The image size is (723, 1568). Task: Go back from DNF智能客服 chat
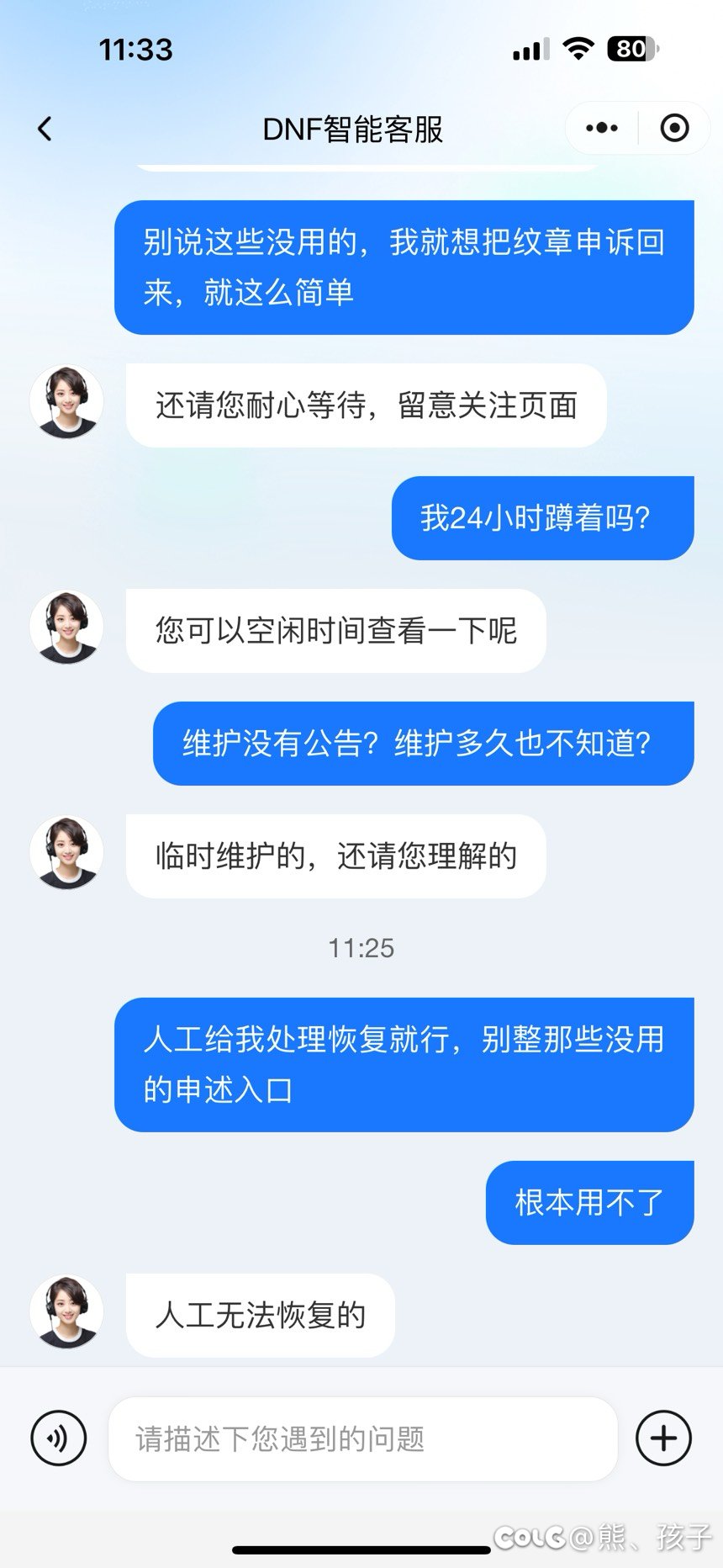tap(45, 129)
